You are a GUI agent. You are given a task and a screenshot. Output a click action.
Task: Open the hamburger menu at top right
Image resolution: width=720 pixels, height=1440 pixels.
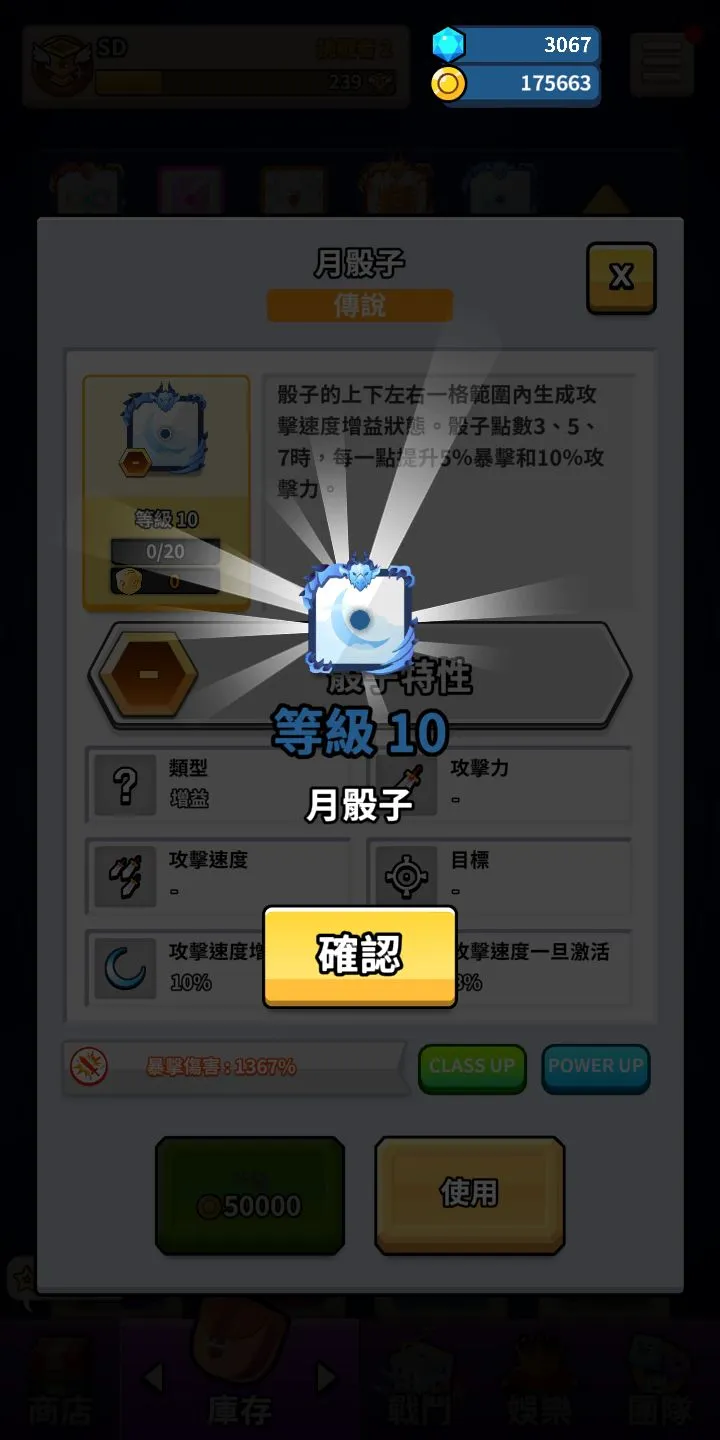point(661,65)
